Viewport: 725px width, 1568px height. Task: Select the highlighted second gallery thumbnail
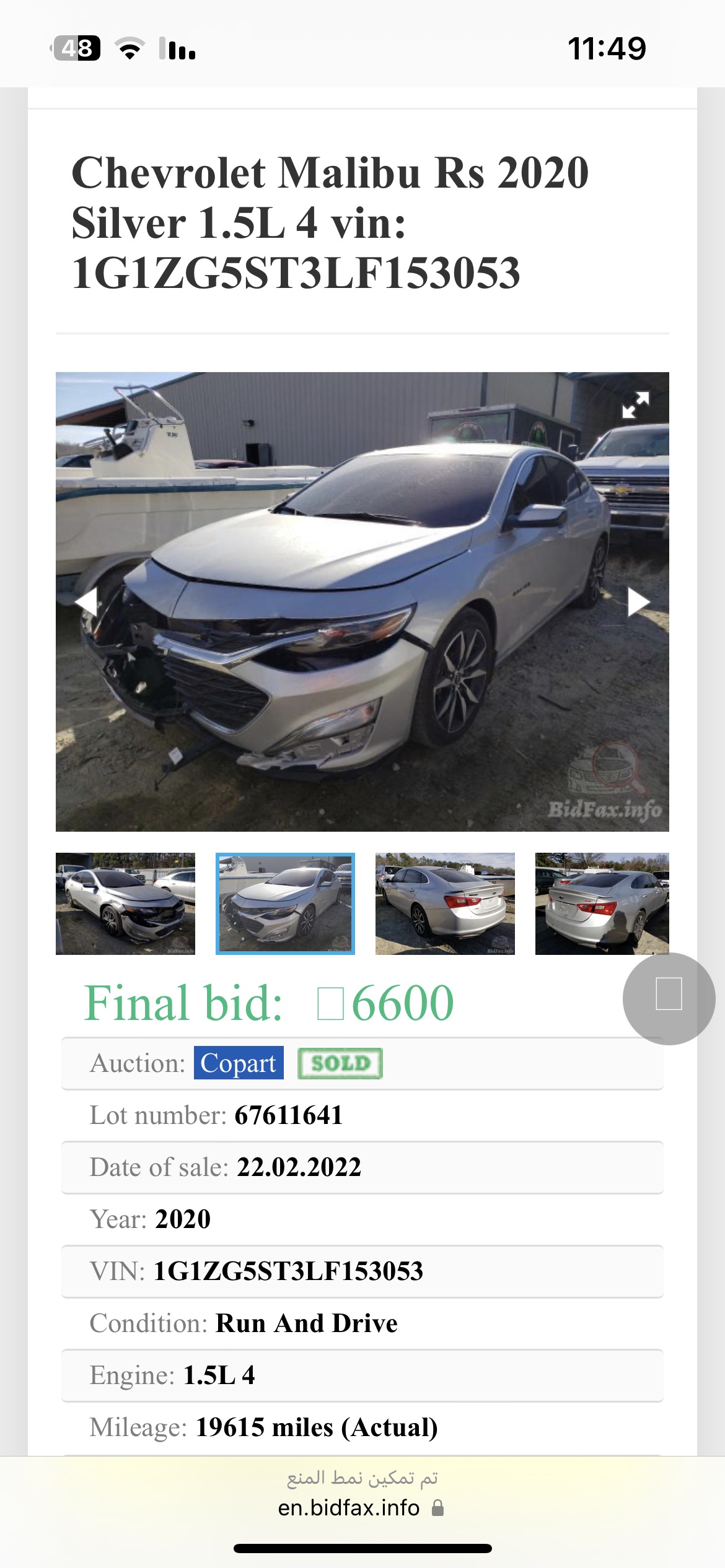point(285,904)
